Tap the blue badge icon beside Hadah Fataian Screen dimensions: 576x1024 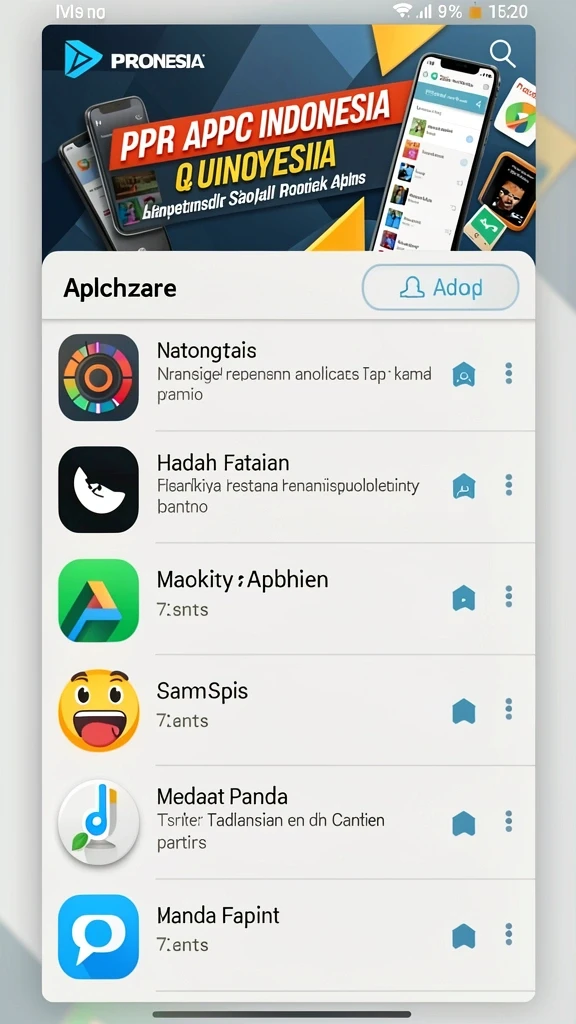pos(464,487)
